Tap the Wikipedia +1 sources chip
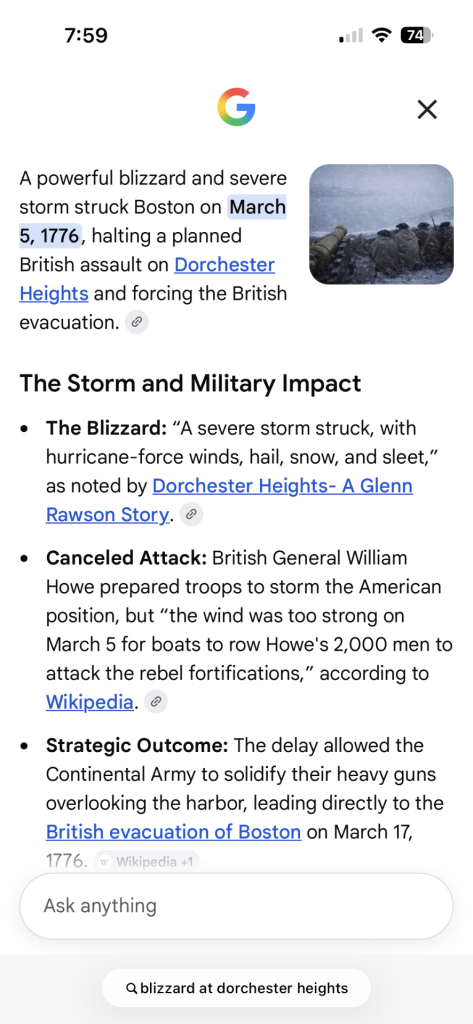Image resolution: width=473 pixels, height=1024 pixels. click(x=146, y=861)
